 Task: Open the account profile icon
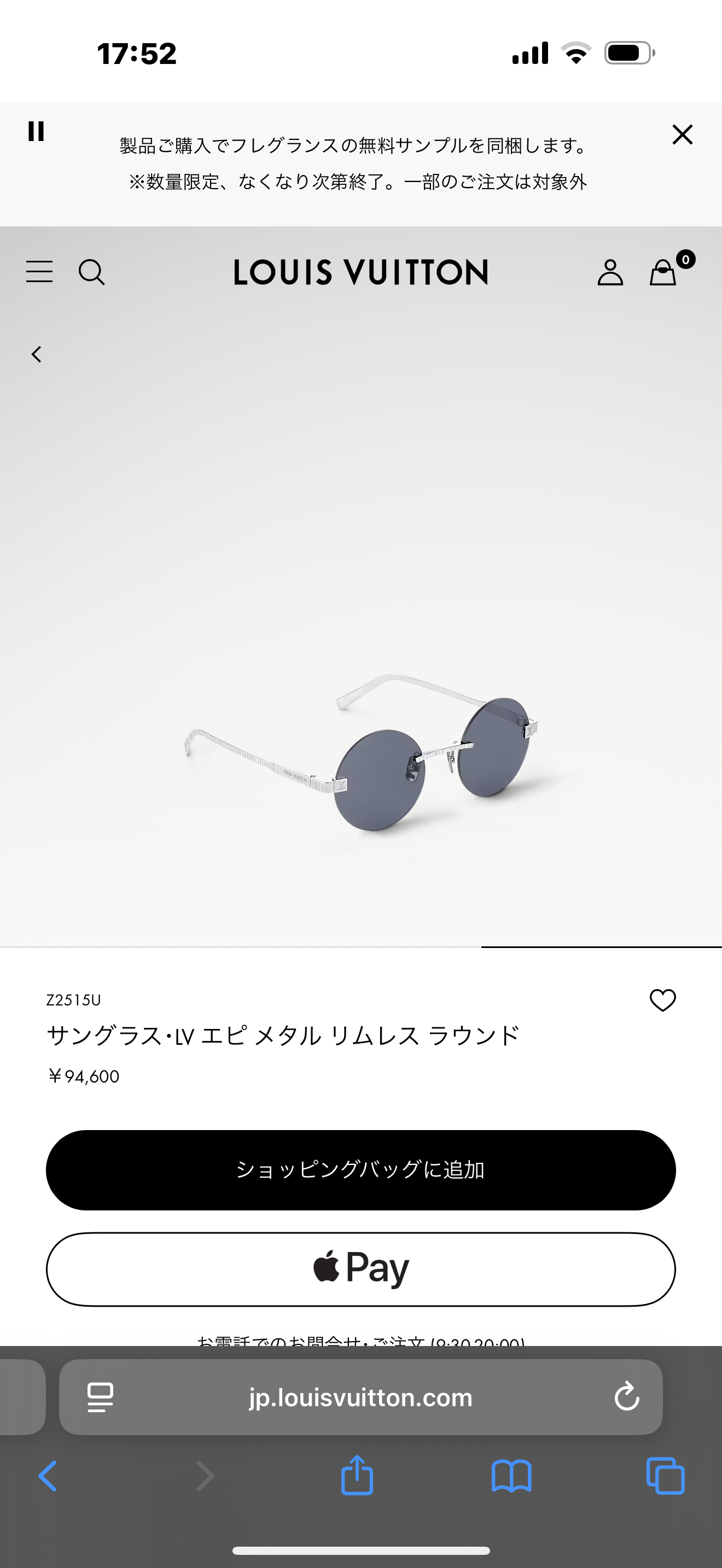coord(610,272)
